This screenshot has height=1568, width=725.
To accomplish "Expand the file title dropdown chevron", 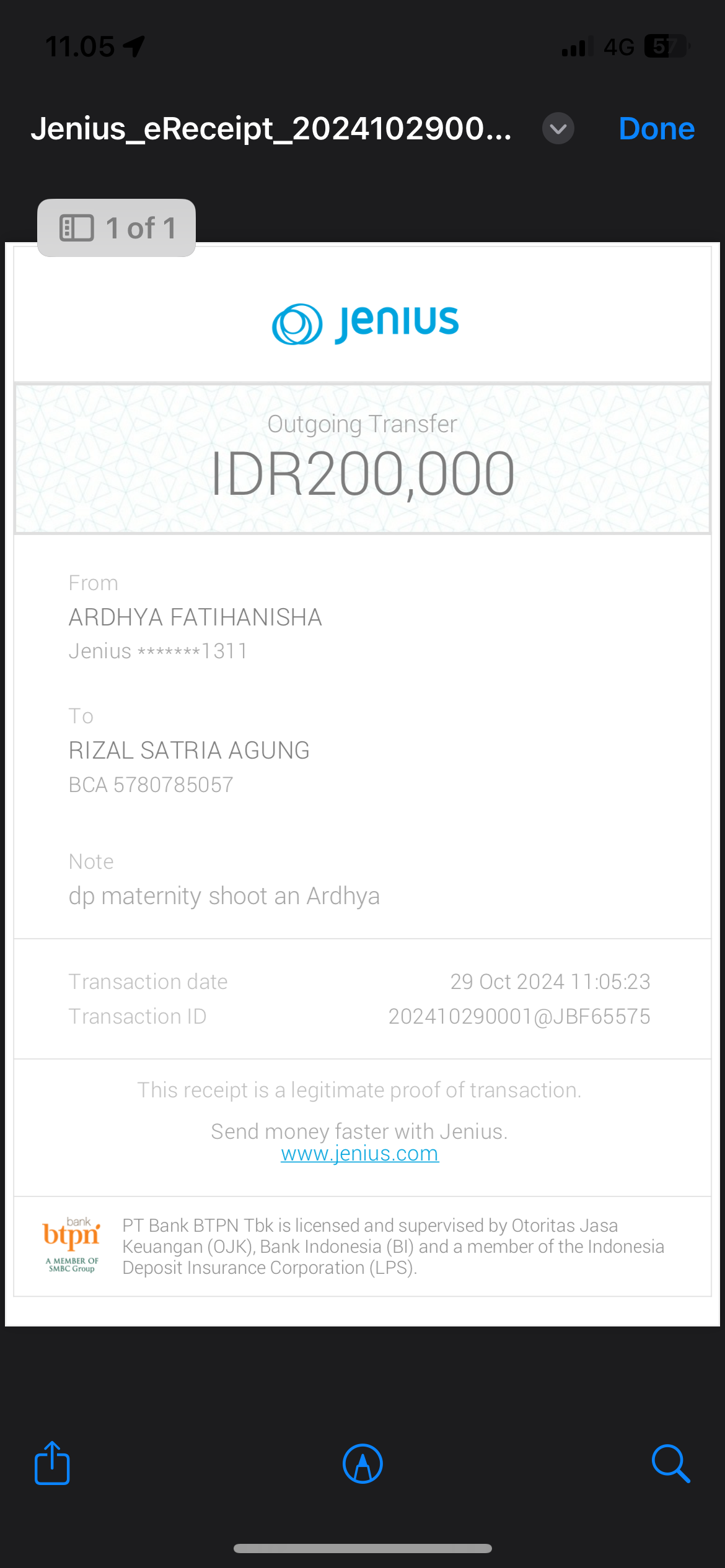I will 558,129.
